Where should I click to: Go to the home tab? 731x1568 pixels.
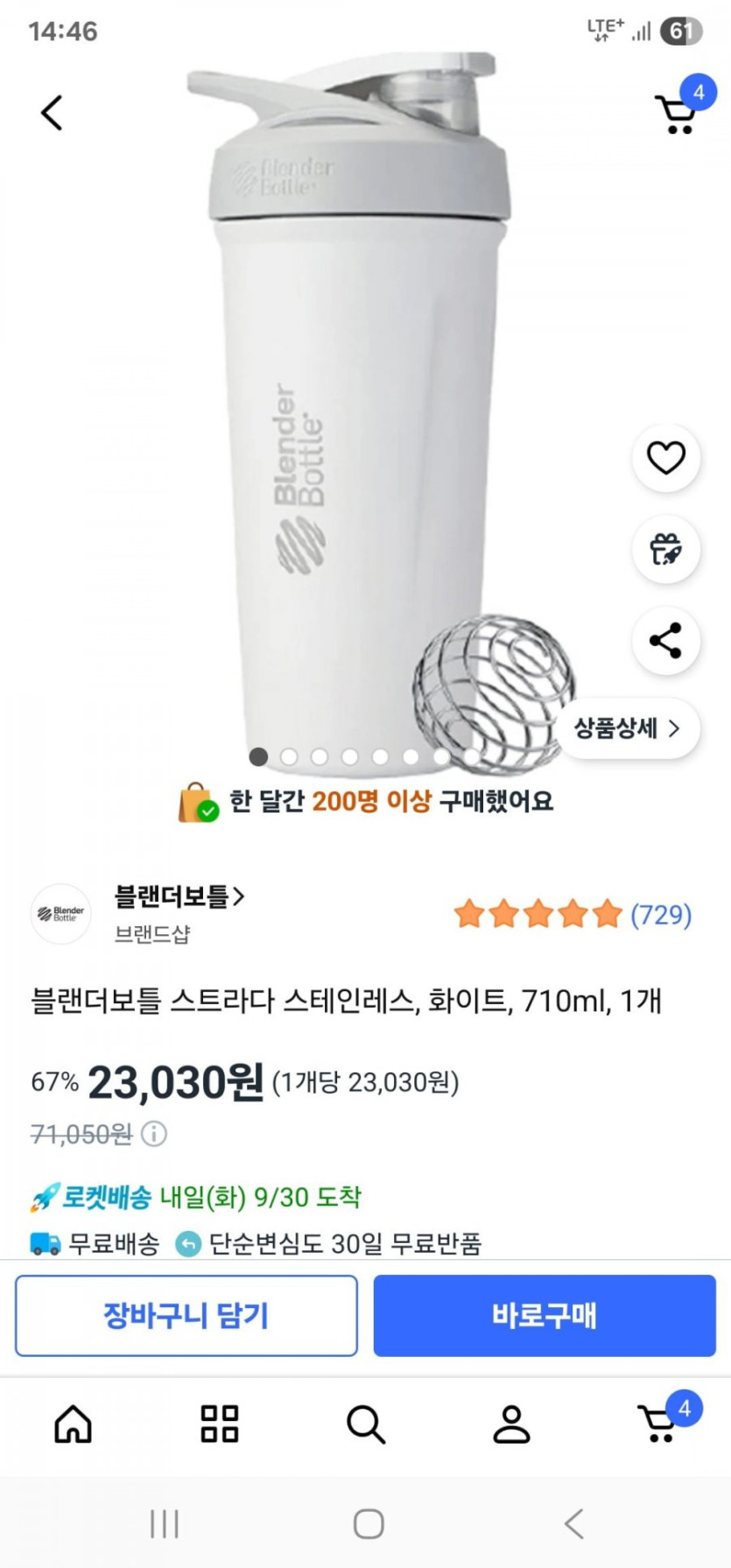coord(74,1424)
